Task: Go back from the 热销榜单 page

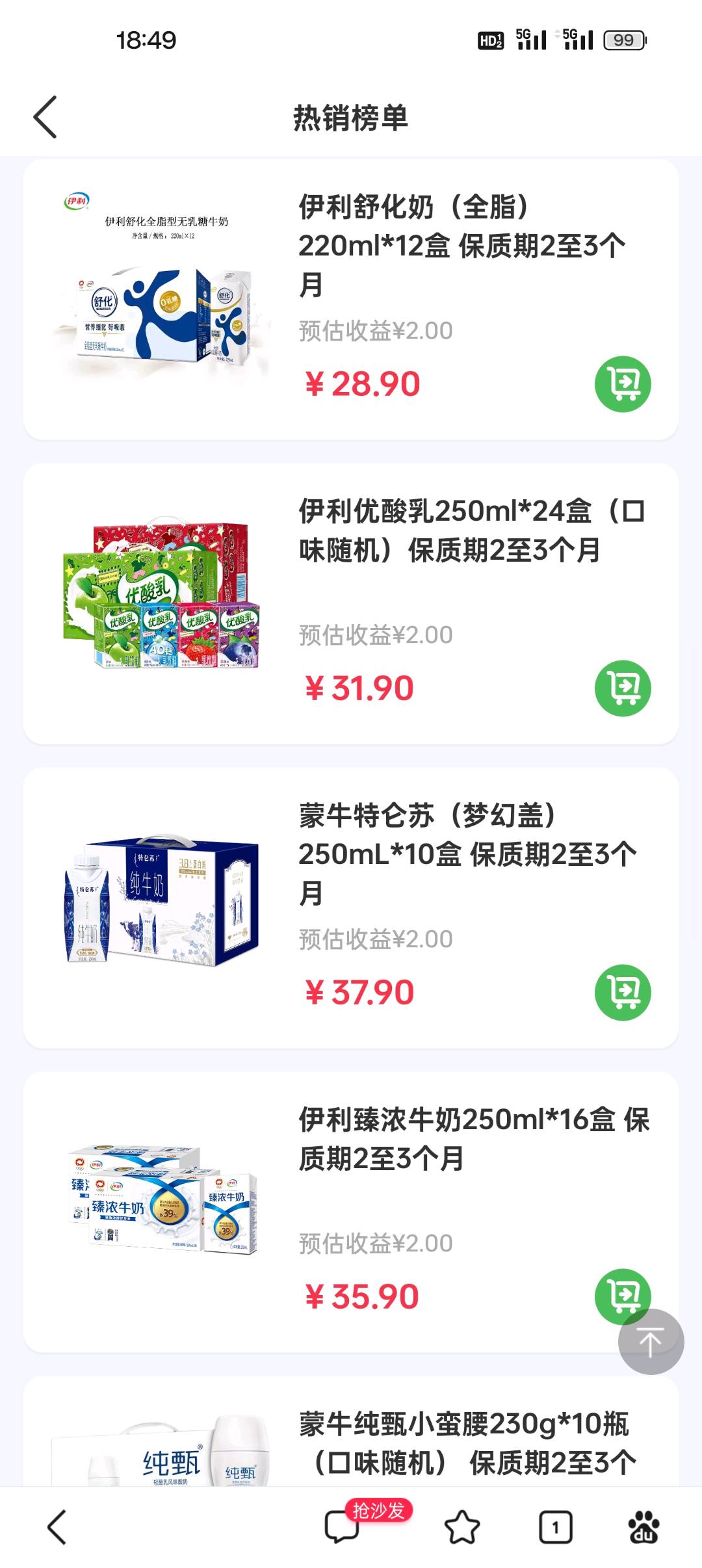Action: 45,117
